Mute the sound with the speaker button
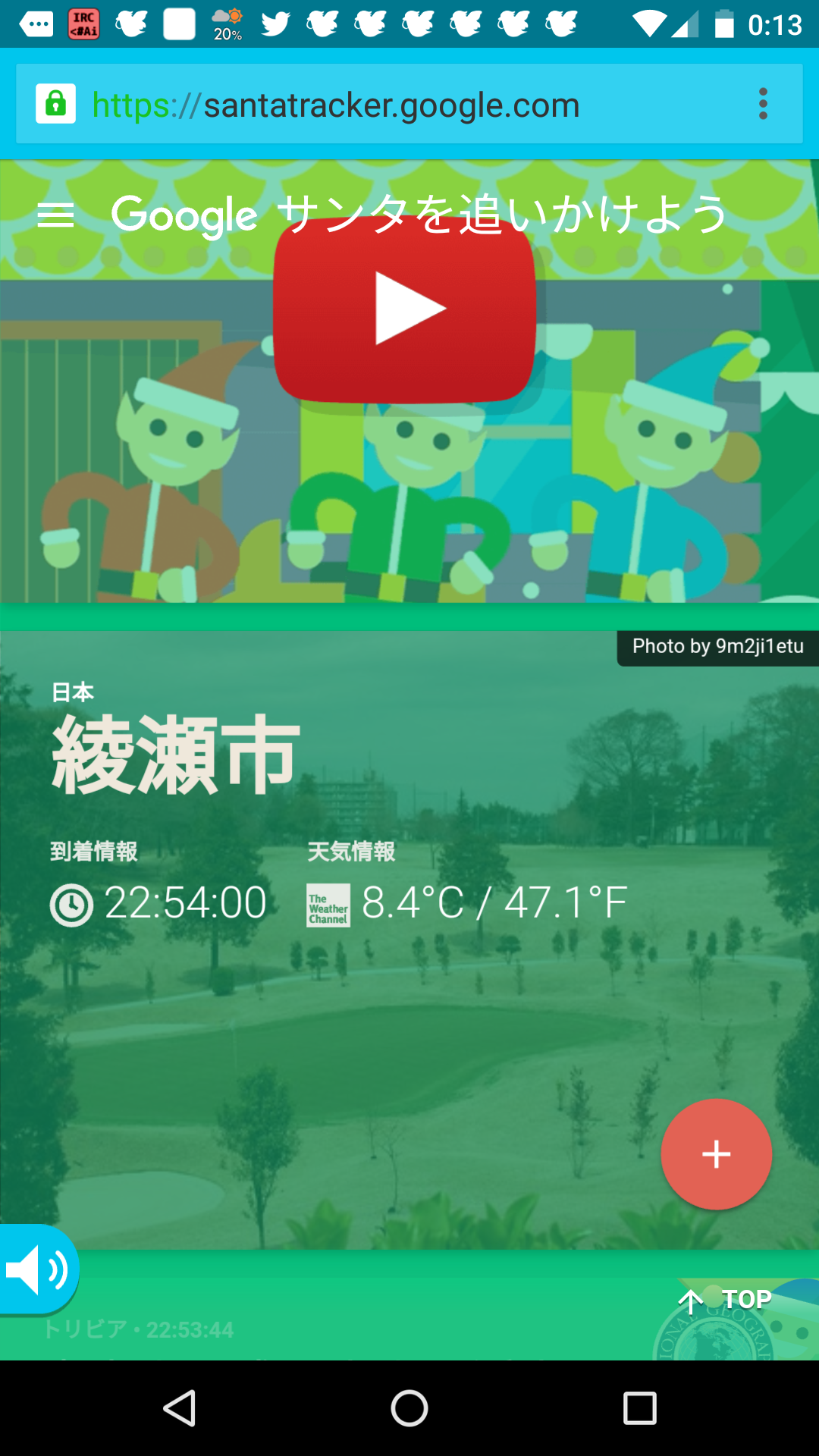Image resolution: width=819 pixels, height=1456 pixels. pos(37,1269)
